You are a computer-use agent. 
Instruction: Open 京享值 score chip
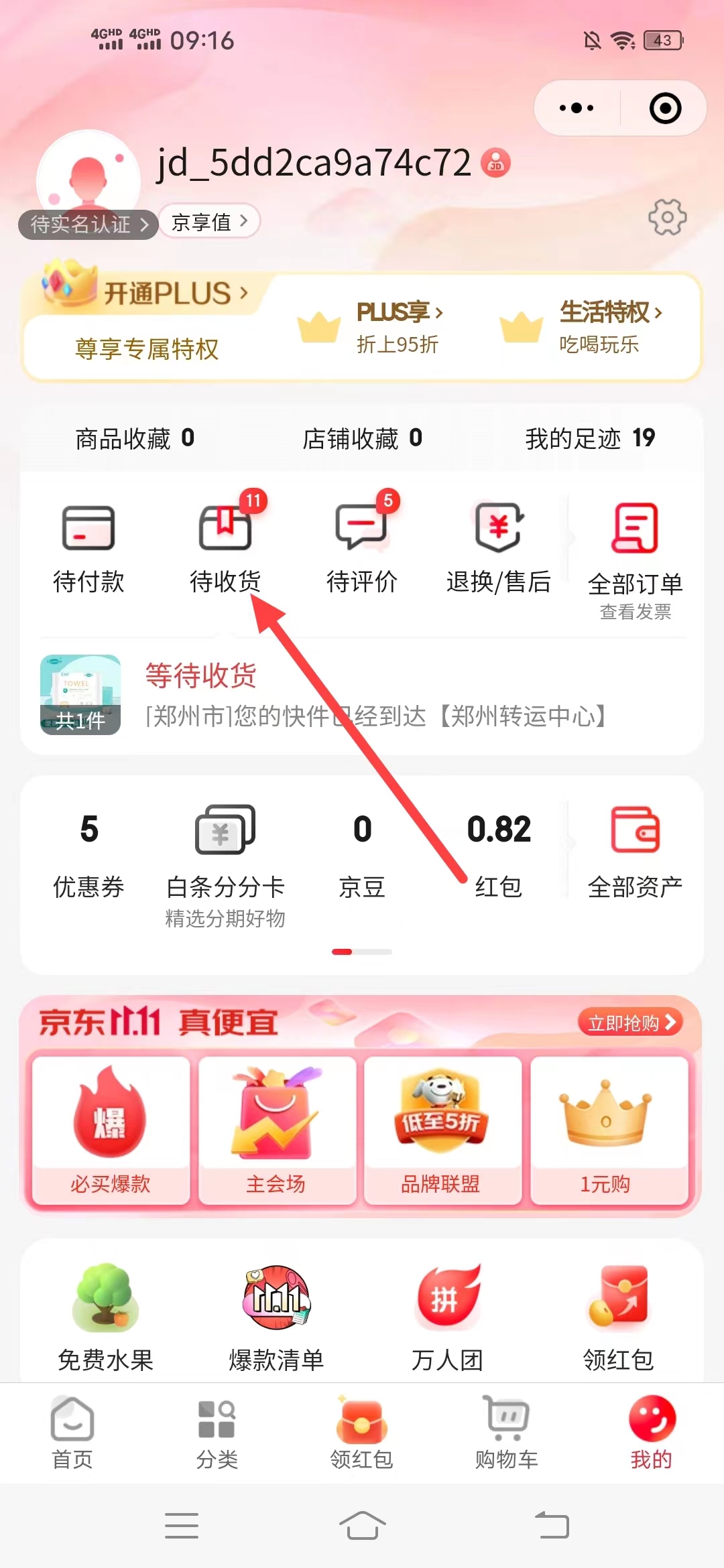[x=209, y=221]
